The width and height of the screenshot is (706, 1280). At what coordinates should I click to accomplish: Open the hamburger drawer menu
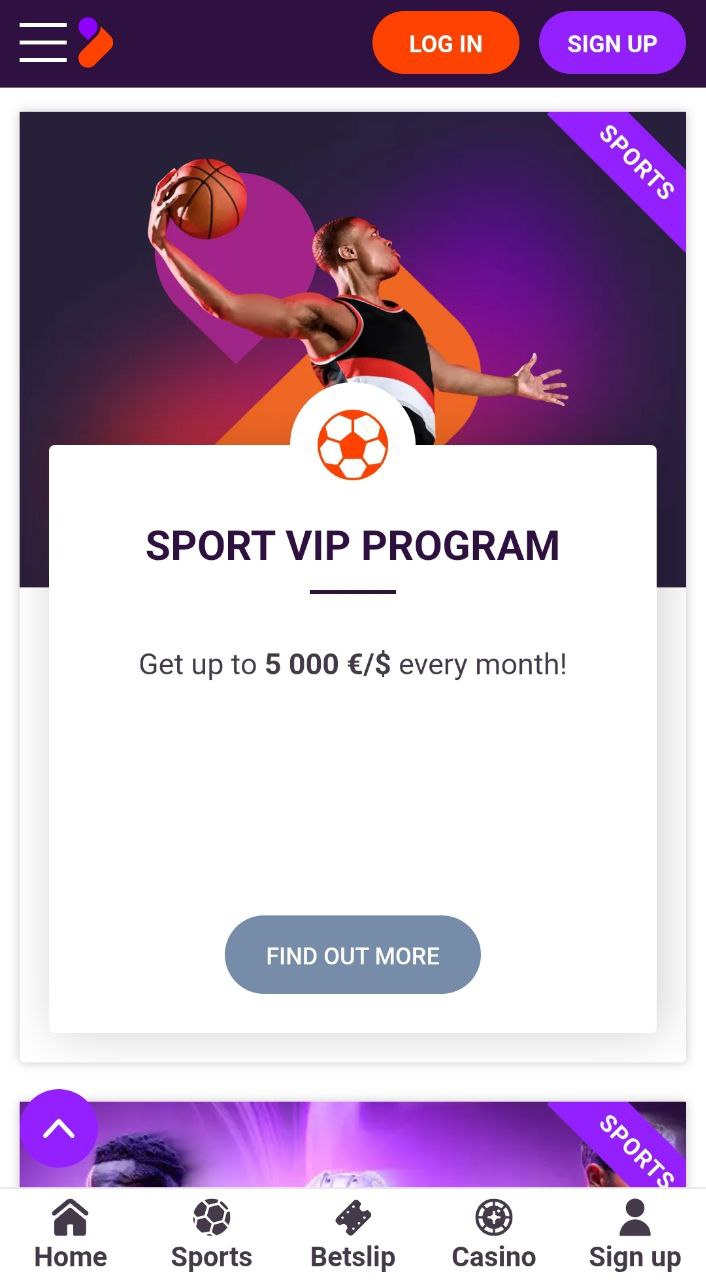click(43, 43)
